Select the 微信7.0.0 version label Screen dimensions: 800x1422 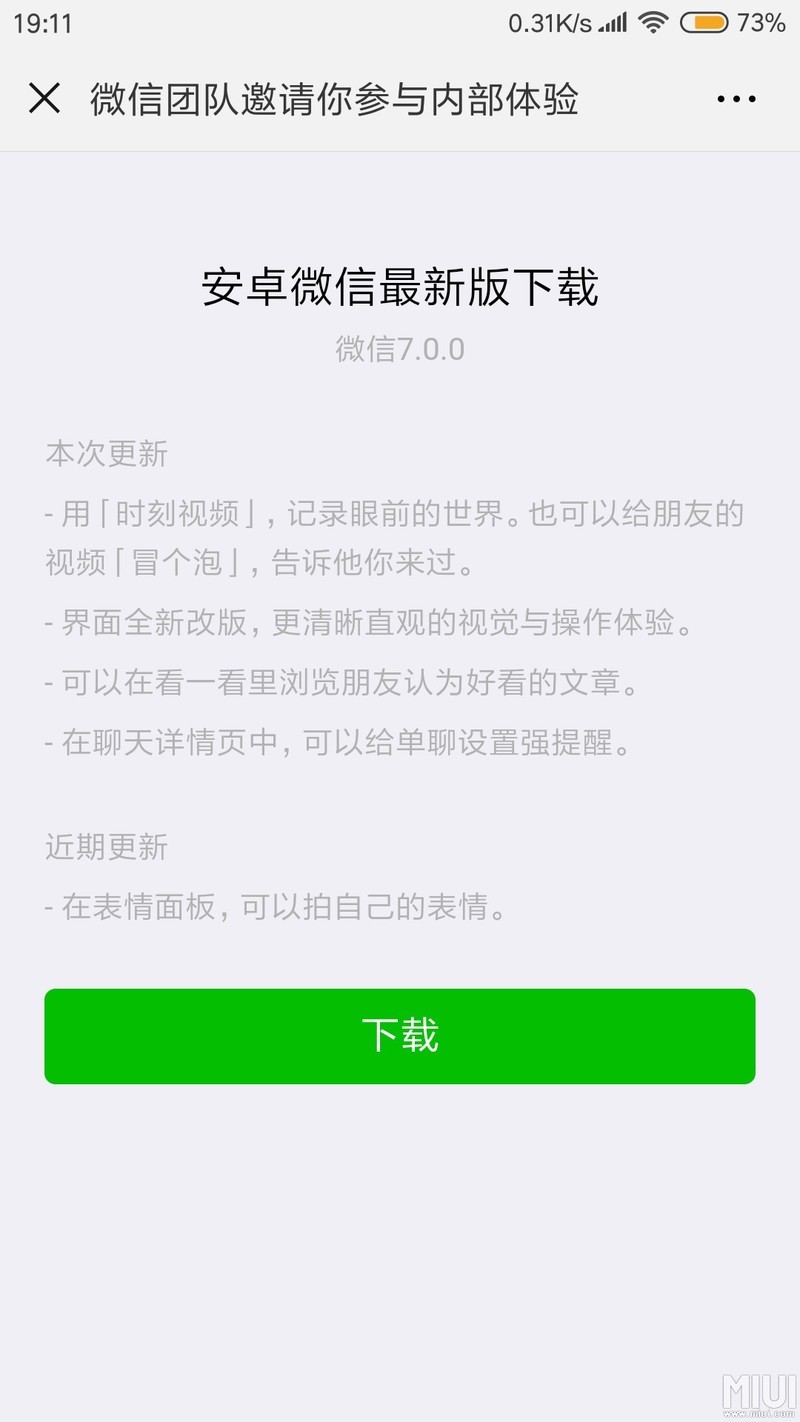(400, 350)
